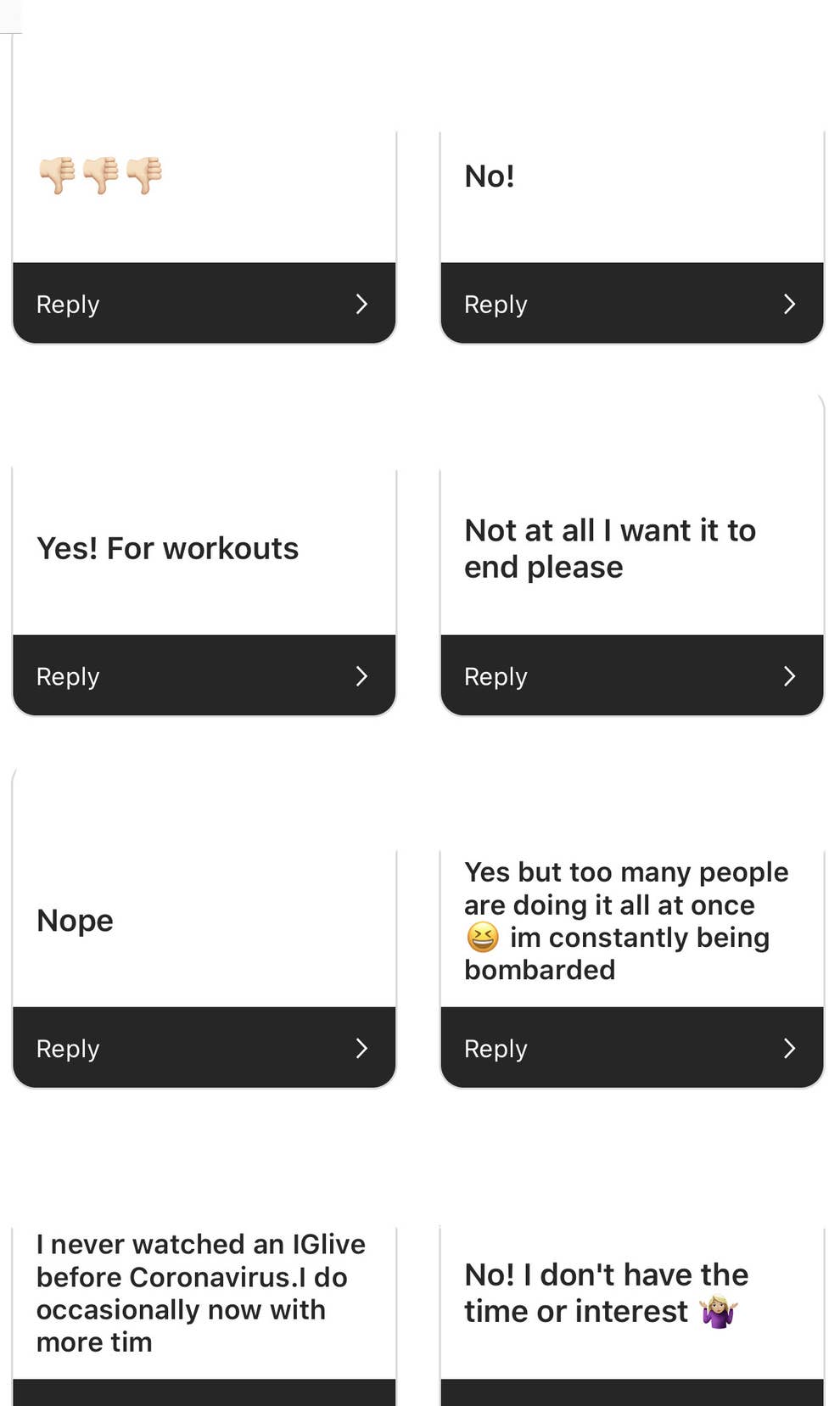Reply to "Not at all I want it to end please"

tap(631, 675)
